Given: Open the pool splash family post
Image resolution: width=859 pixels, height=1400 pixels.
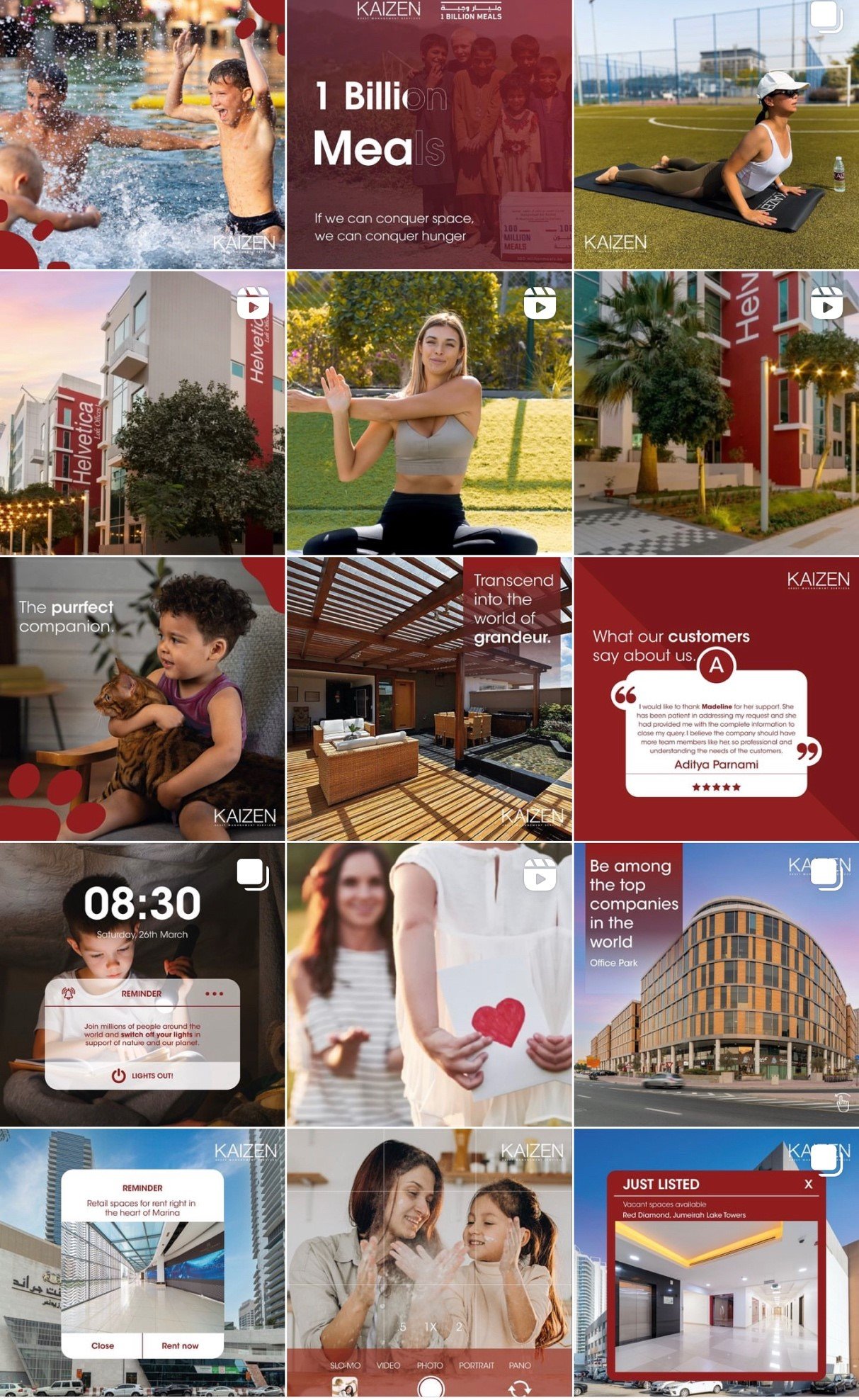Looking at the screenshot, I should click(142, 134).
